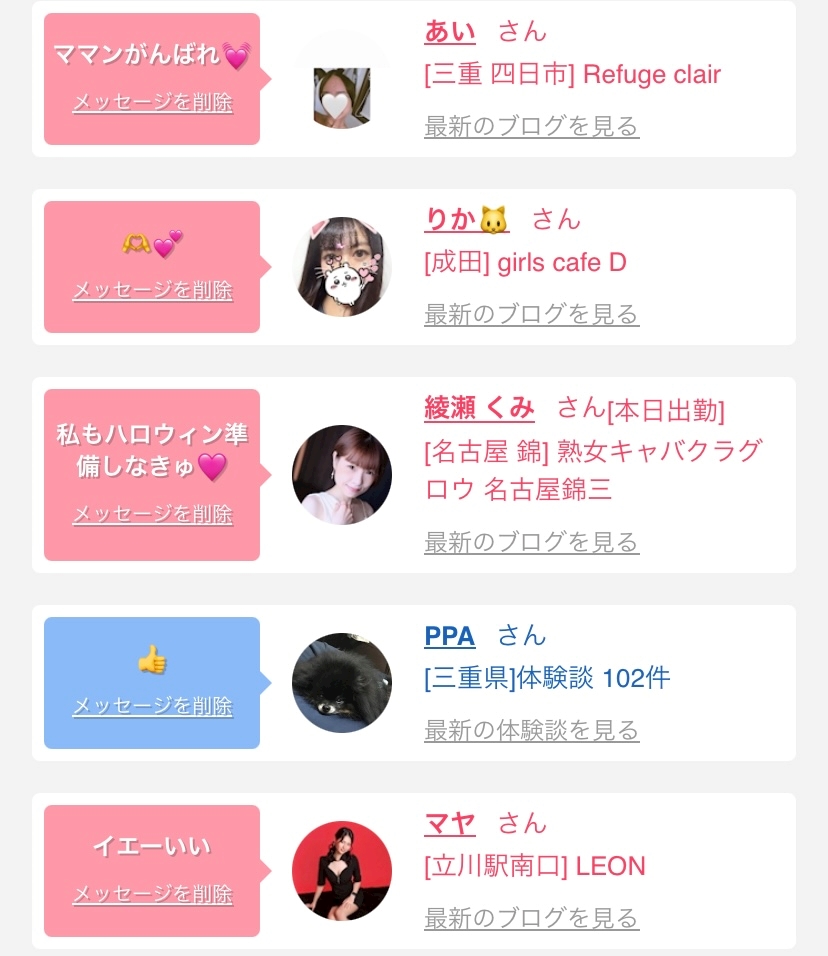The image size is (828, 956).
Task: View あい's latest blog
Action: [532, 126]
